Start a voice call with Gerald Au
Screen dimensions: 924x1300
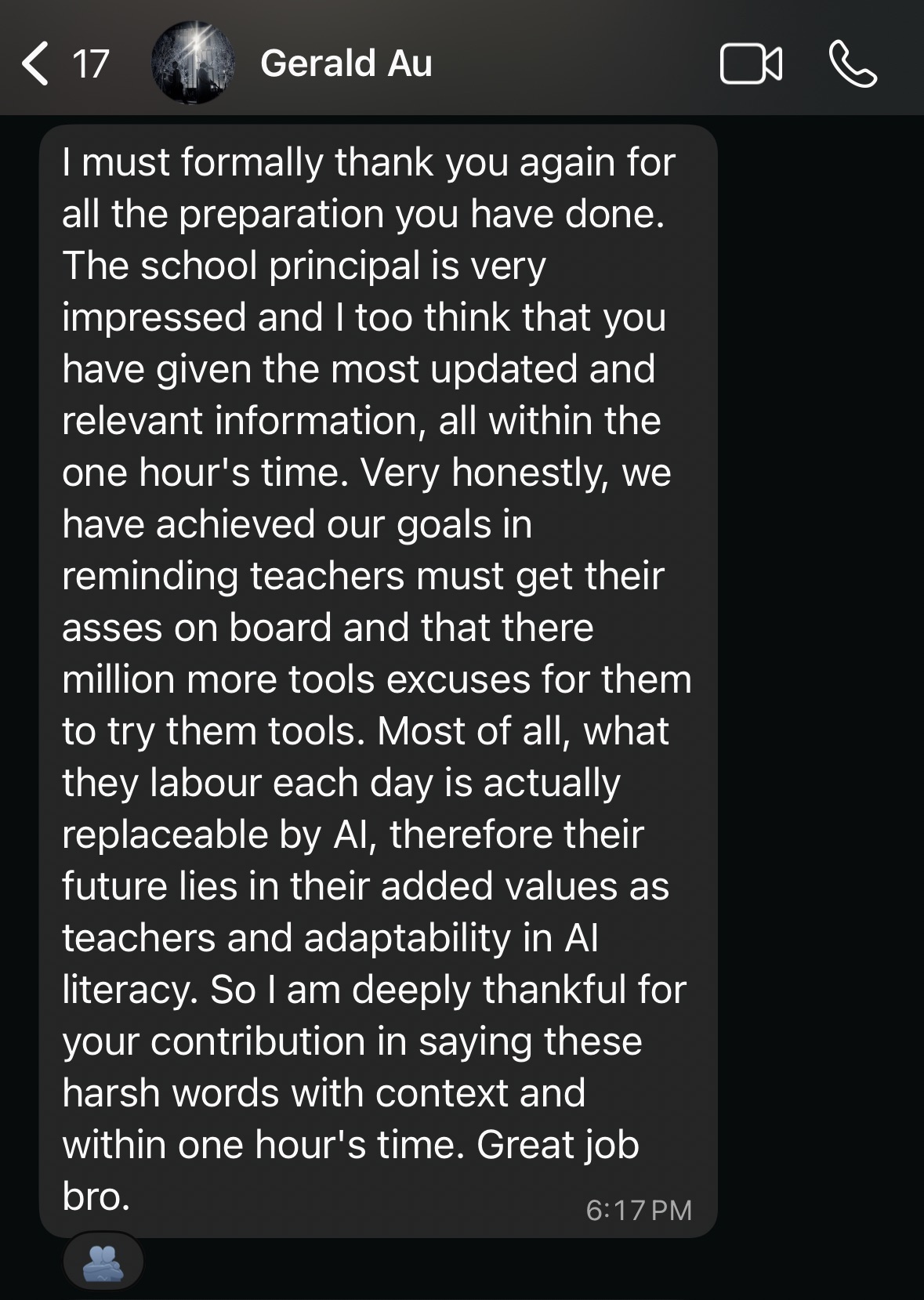pos(853,64)
